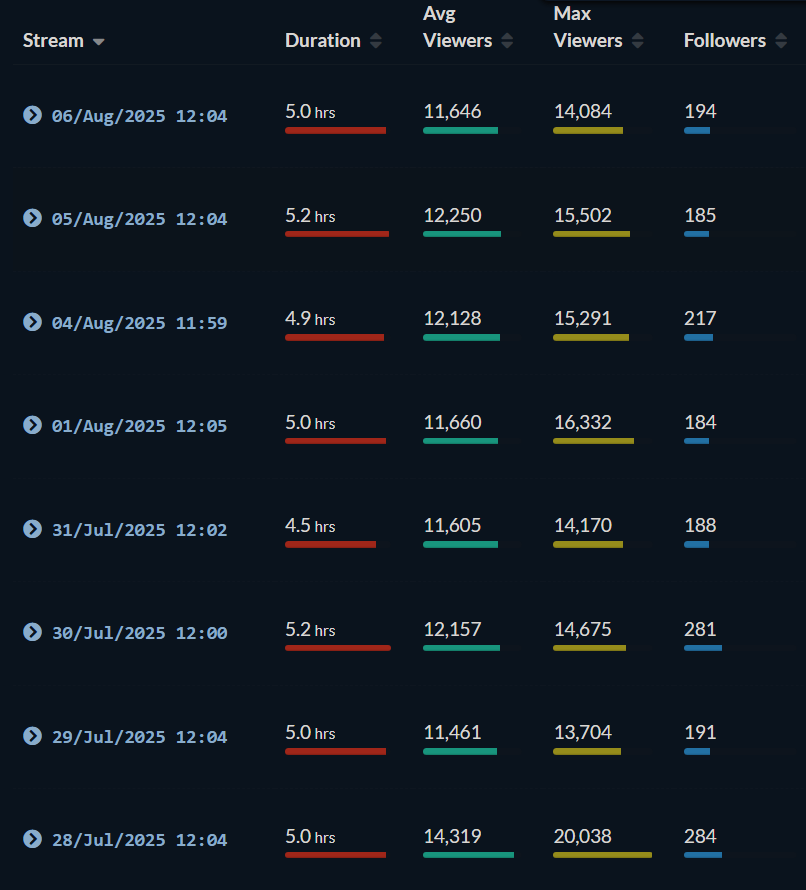Expand the 29/Jul/2025 12:04 stream row
This screenshot has height=890, width=806.
click(32, 736)
